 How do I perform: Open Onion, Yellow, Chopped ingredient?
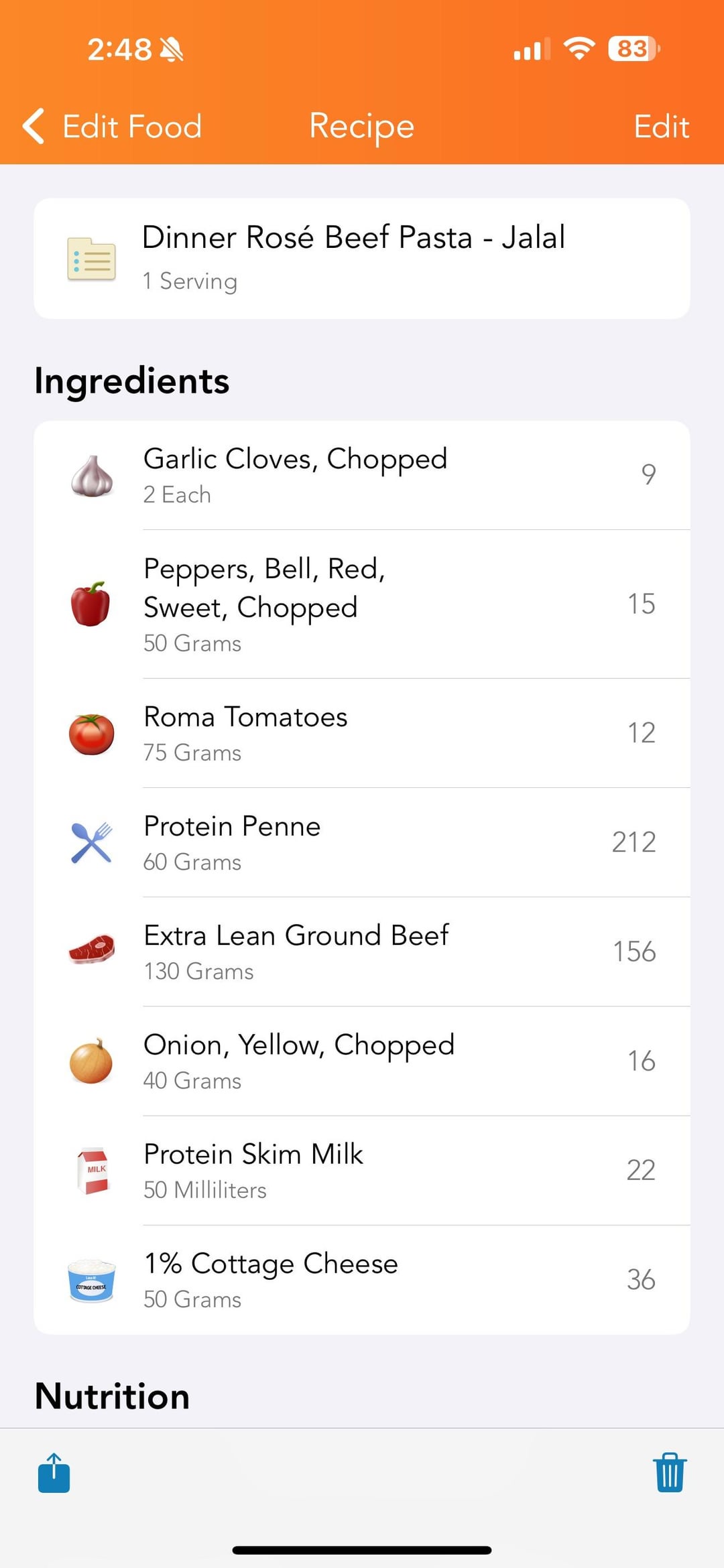point(362,1061)
